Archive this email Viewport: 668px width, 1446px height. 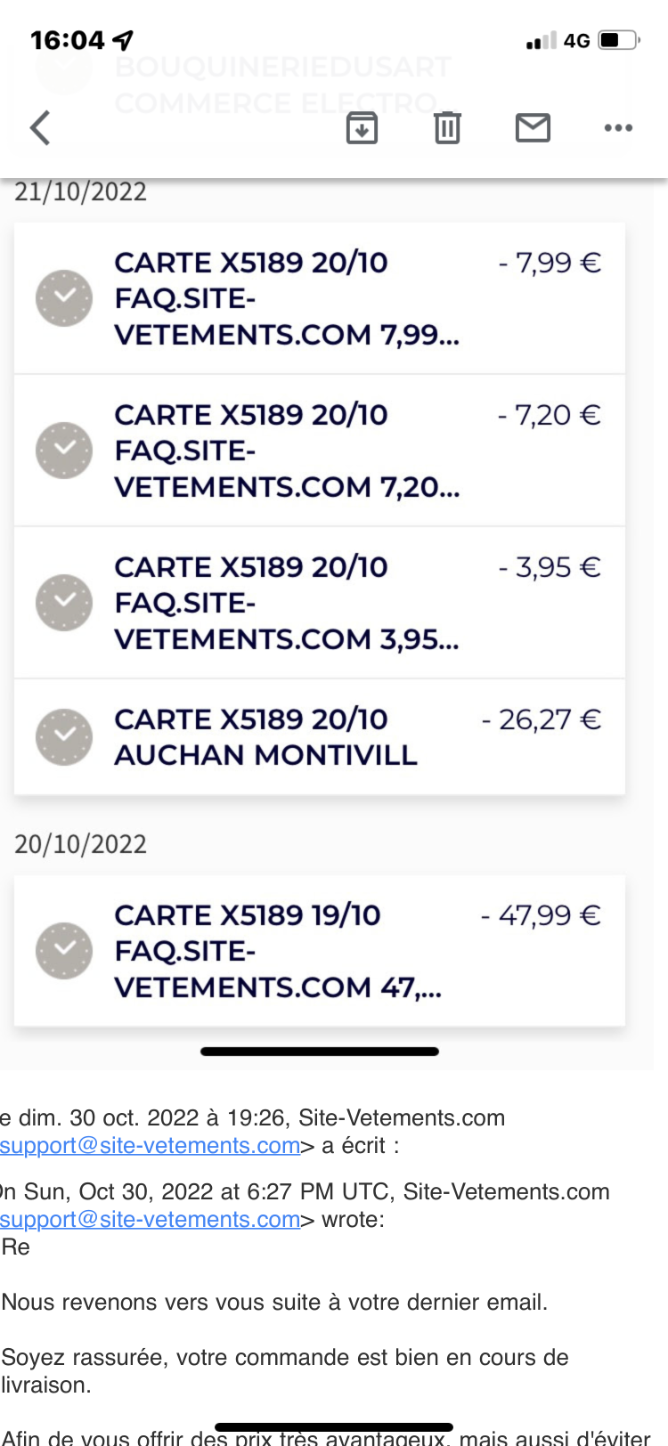(x=362, y=128)
